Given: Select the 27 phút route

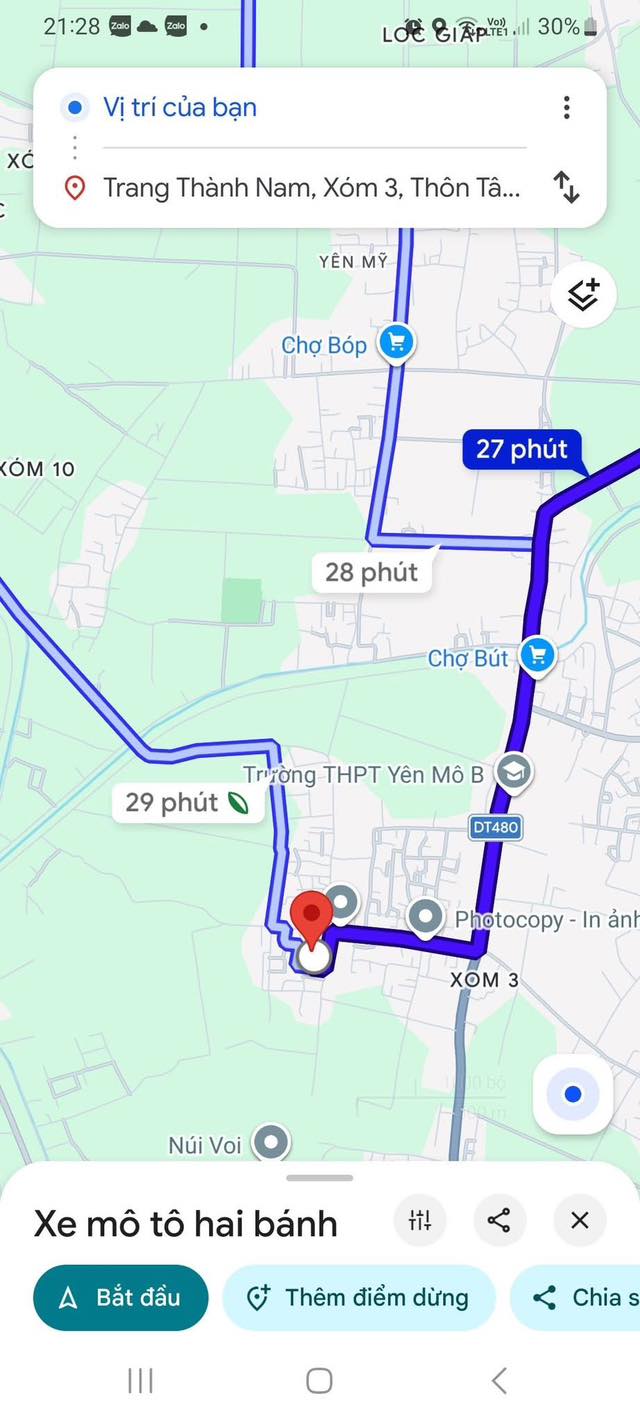Looking at the screenshot, I should 521,449.
